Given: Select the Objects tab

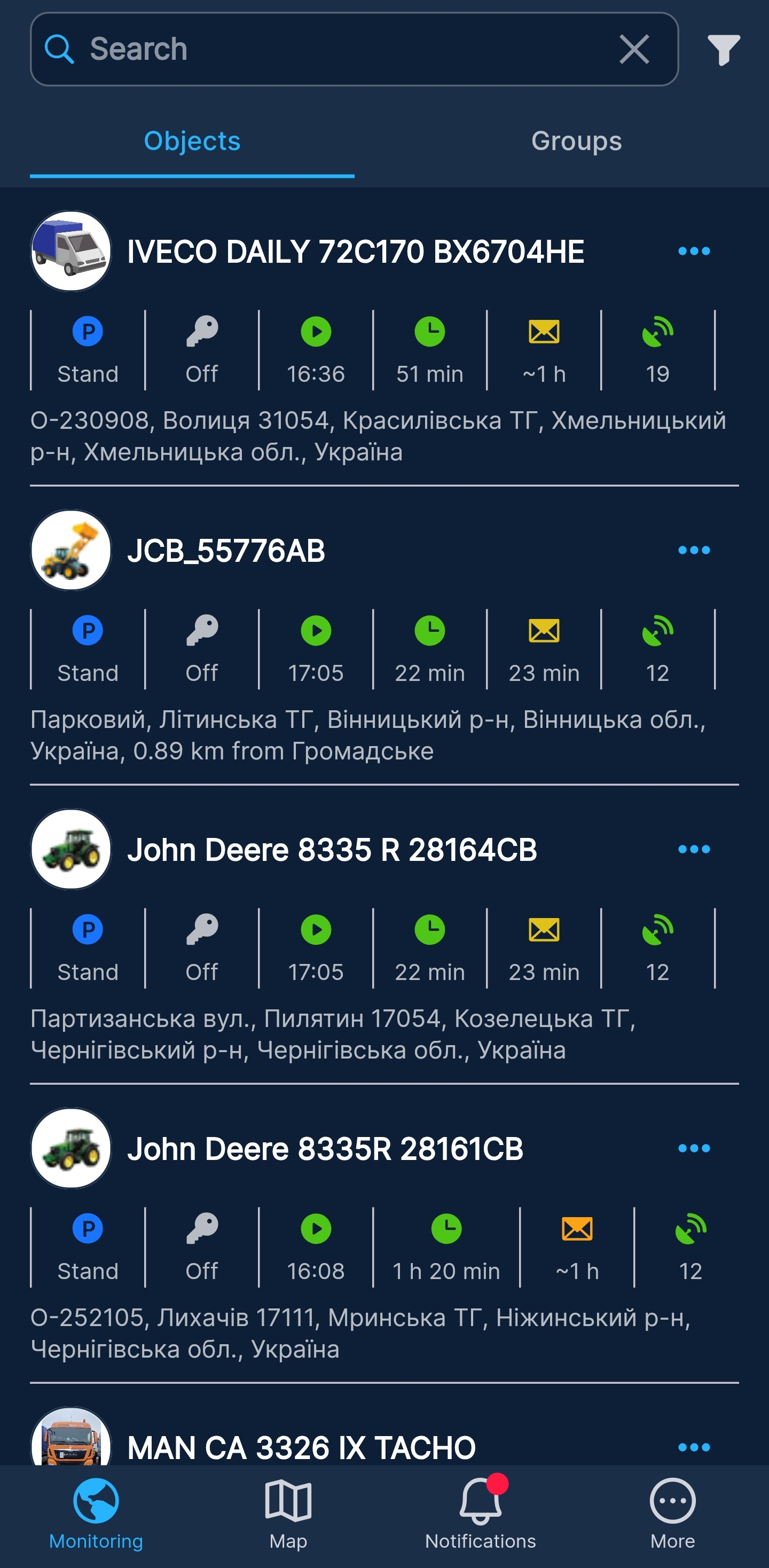Looking at the screenshot, I should pyautogui.click(x=192, y=140).
